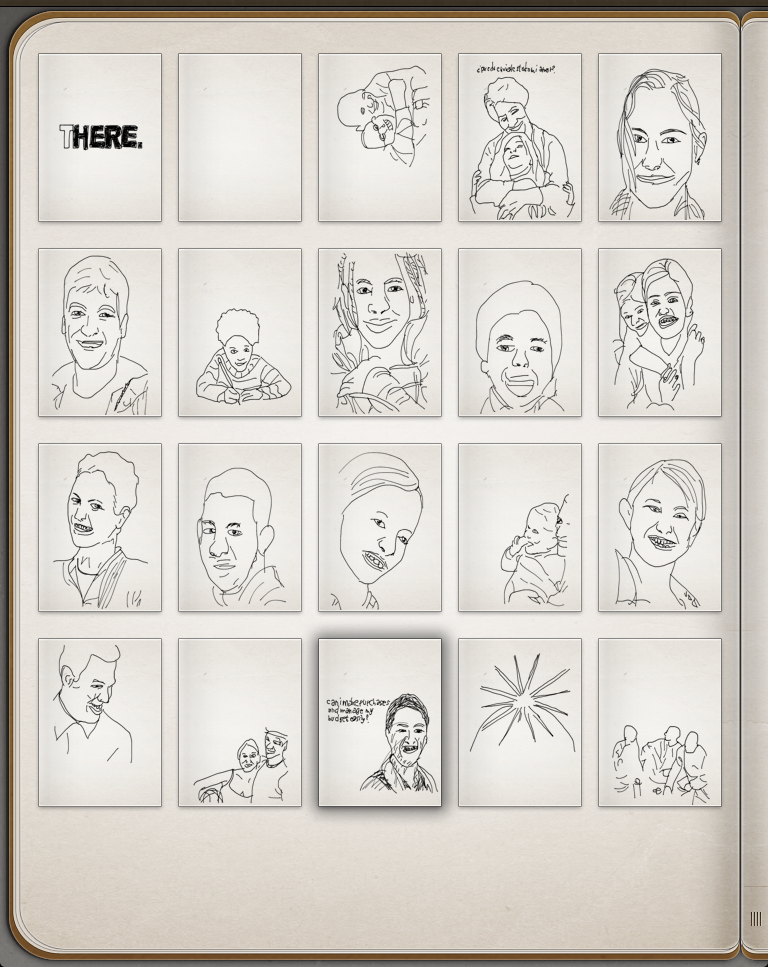View the two women hugging cheek to cheek
This screenshot has height=967, width=768.
(x=660, y=332)
